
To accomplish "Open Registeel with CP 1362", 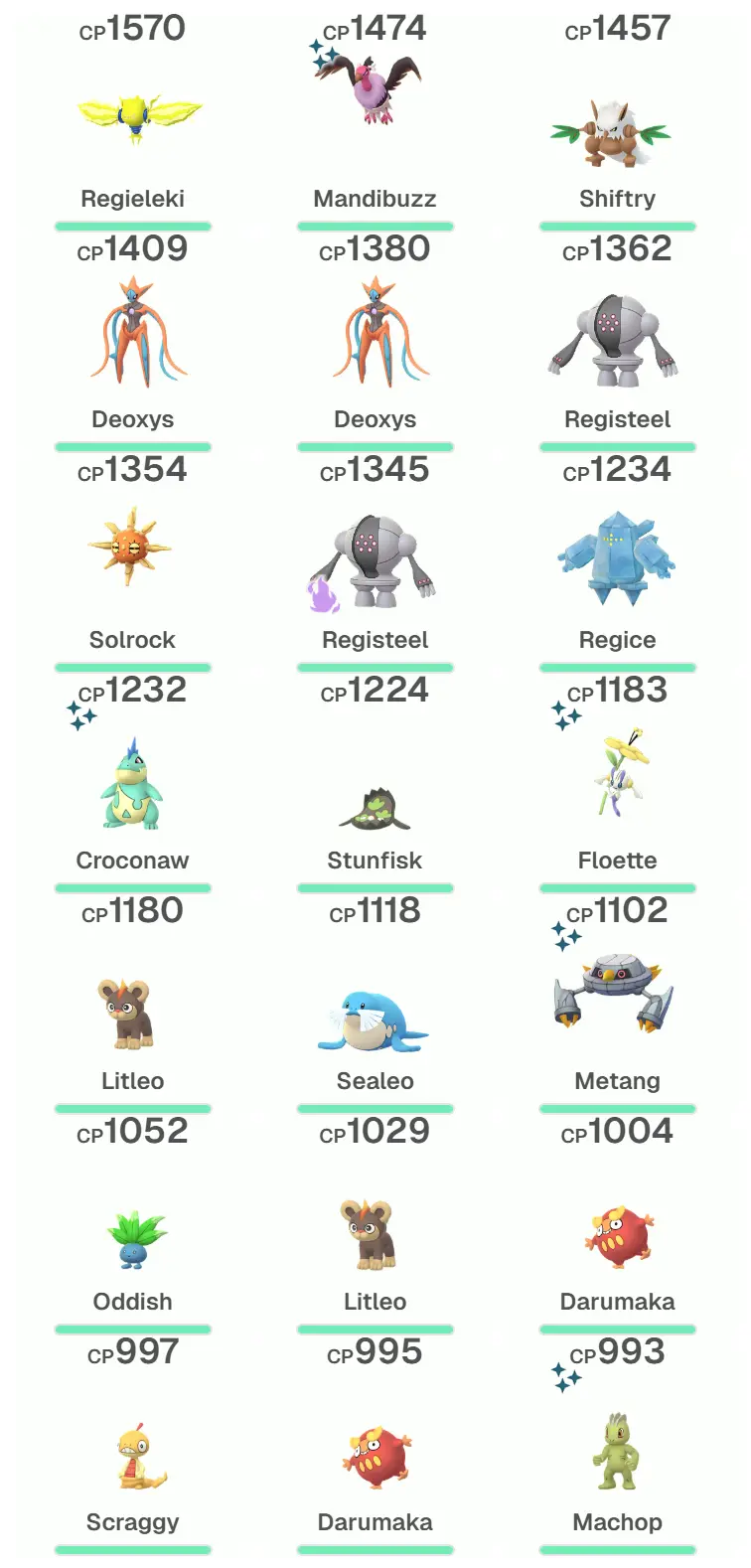I will 618,342.
